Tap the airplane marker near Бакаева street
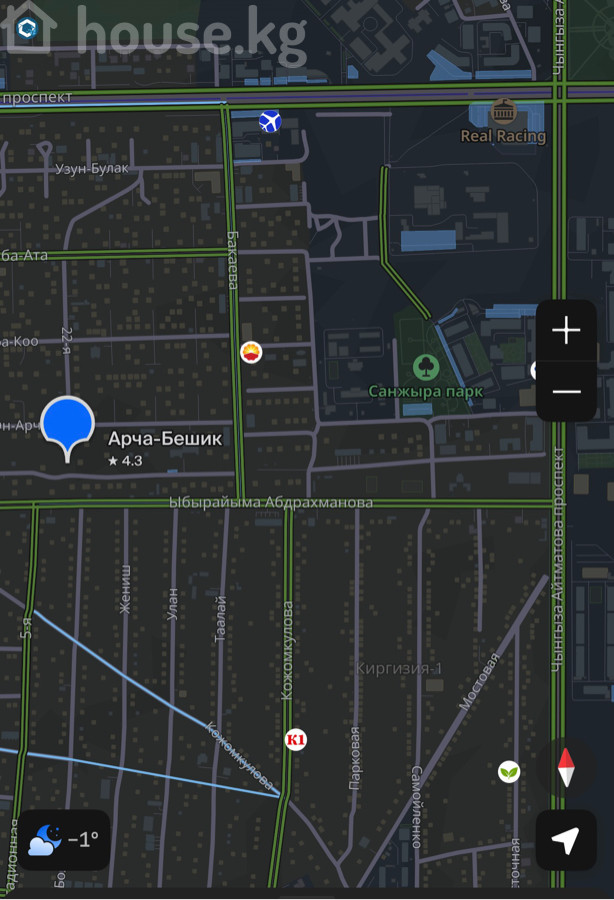The height and width of the screenshot is (900, 614). coord(269,122)
